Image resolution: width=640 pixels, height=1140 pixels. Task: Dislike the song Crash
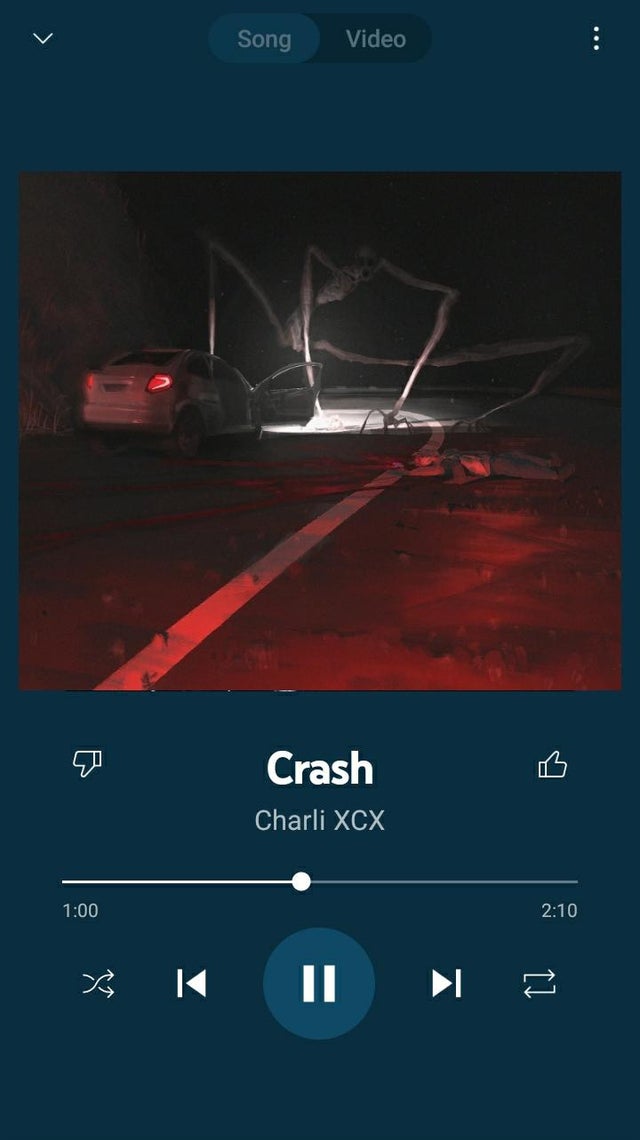pos(87,763)
